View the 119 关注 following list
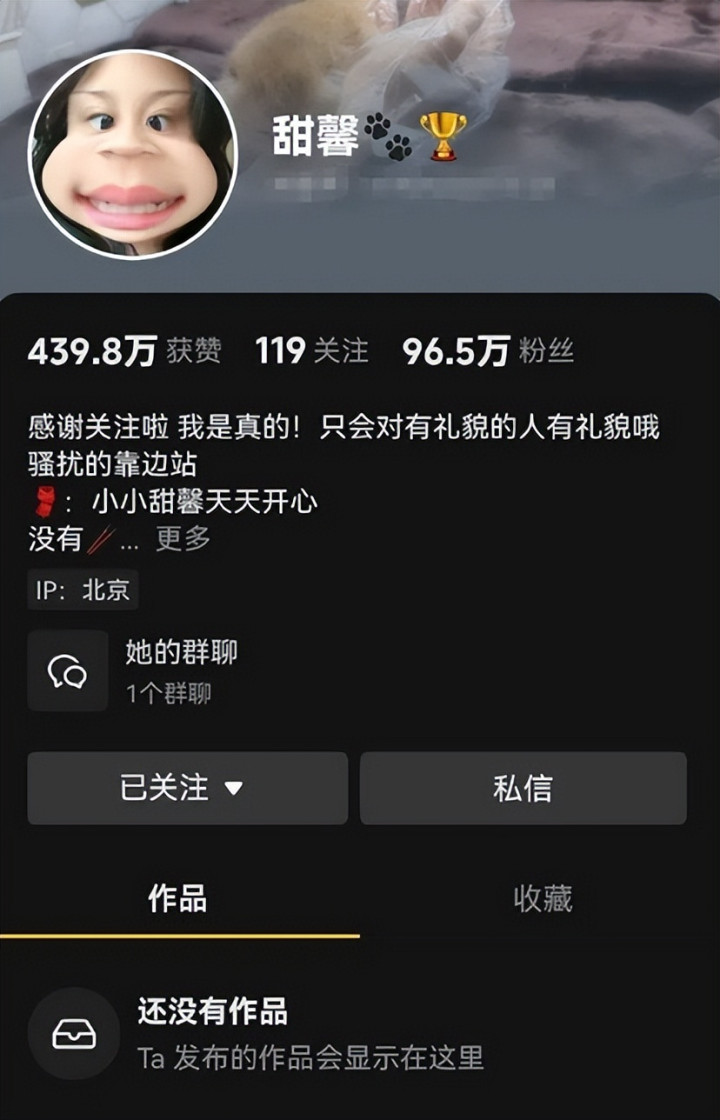Image resolution: width=720 pixels, height=1120 pixels. click(x=311, y=351)
